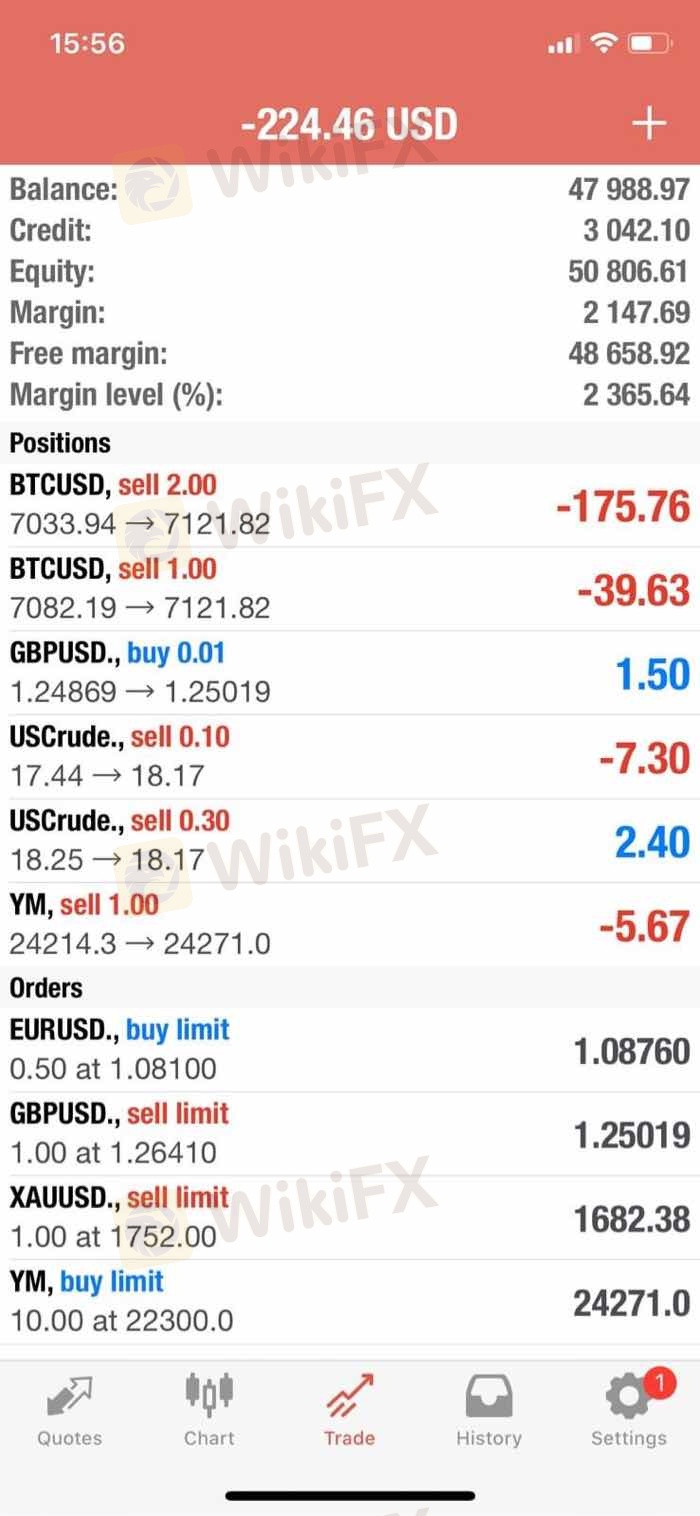Open EURUSD buy limit order

click(350, 1050)
